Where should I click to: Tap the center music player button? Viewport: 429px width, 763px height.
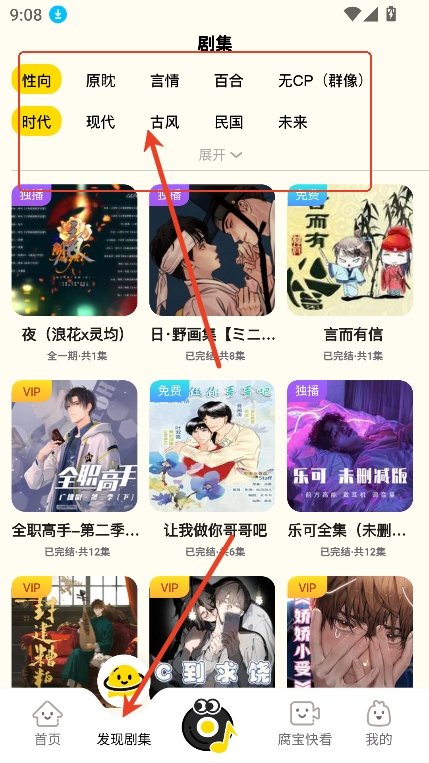click(x=209, y=725)
